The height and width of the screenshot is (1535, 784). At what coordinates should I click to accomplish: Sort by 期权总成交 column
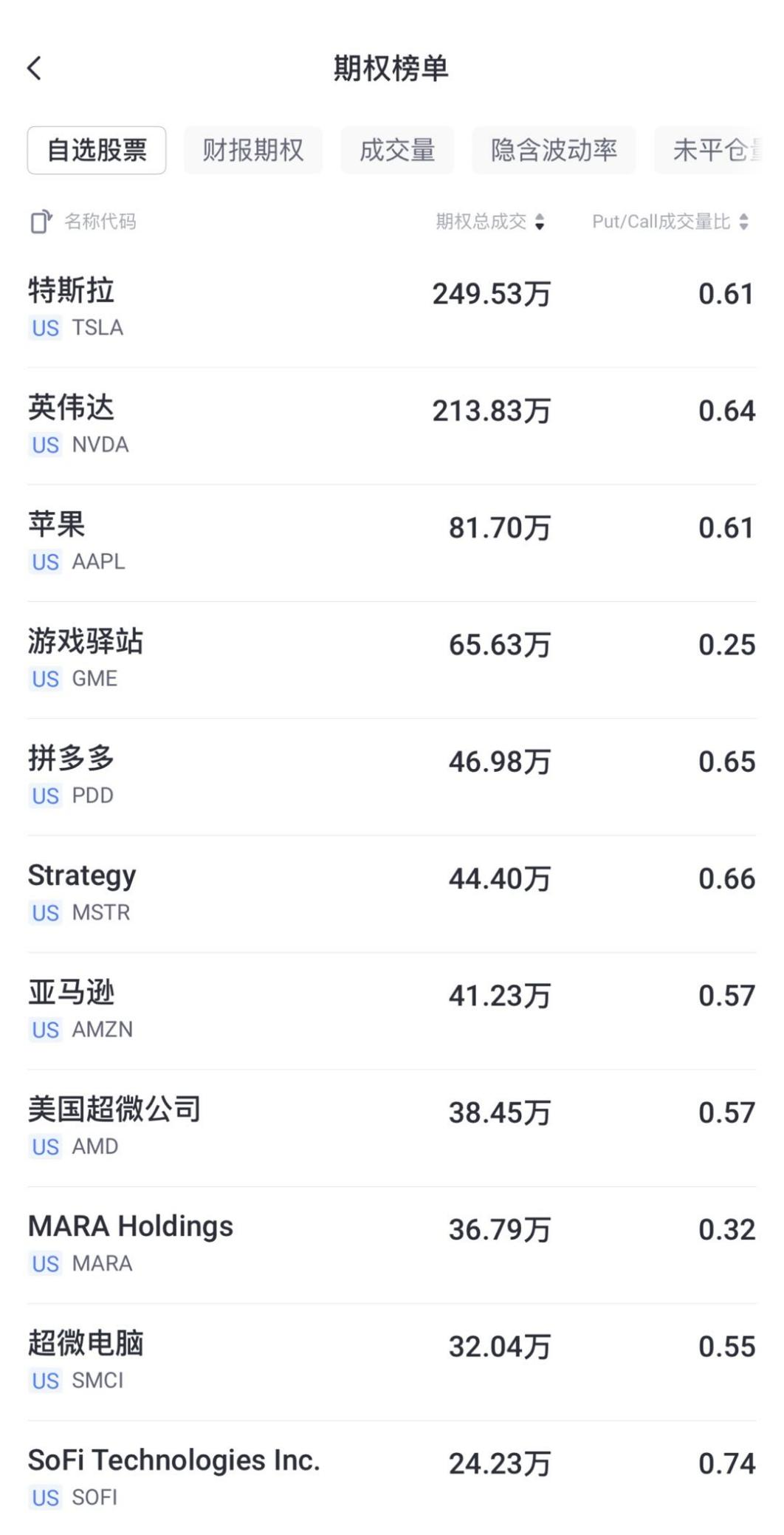[489, 221]
